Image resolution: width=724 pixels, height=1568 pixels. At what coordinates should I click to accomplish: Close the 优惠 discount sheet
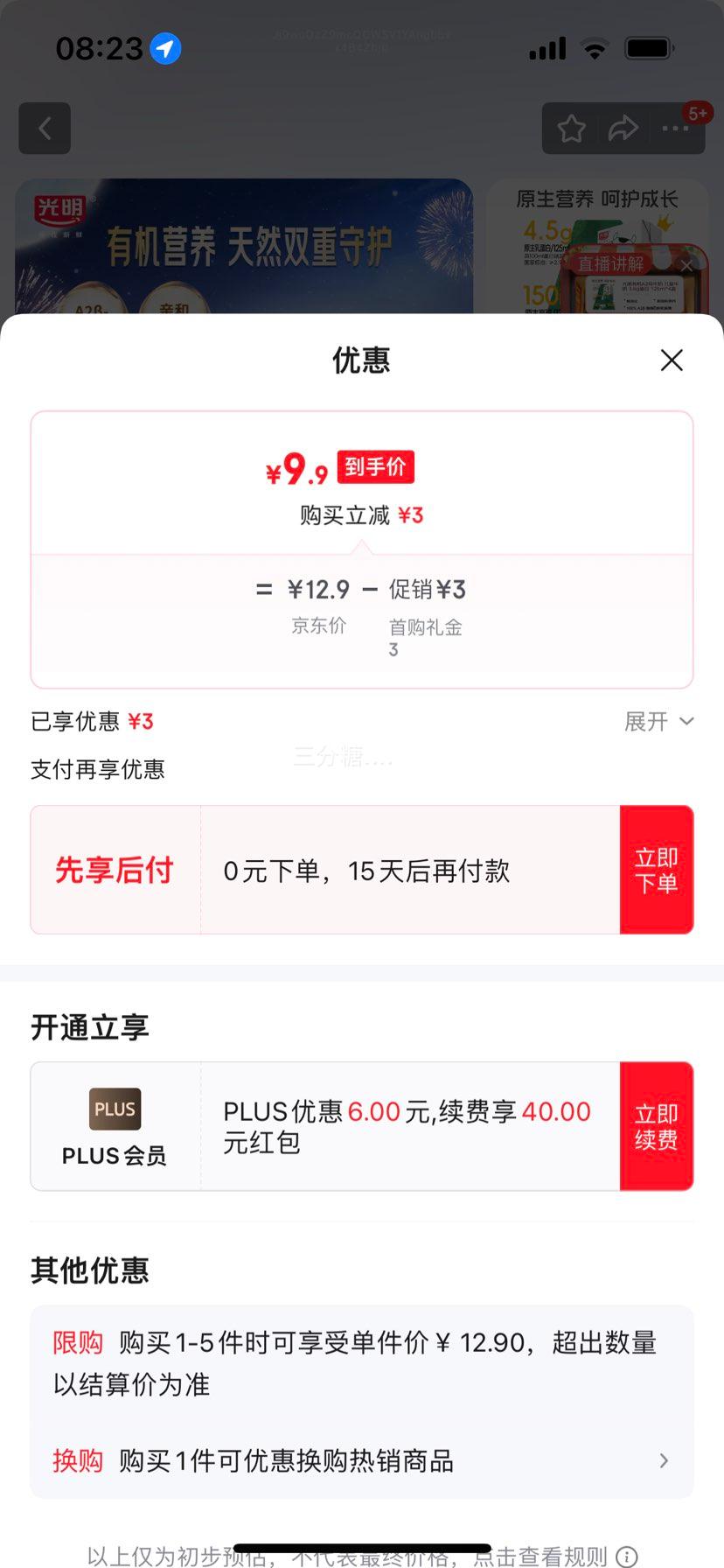click(672, 360)
